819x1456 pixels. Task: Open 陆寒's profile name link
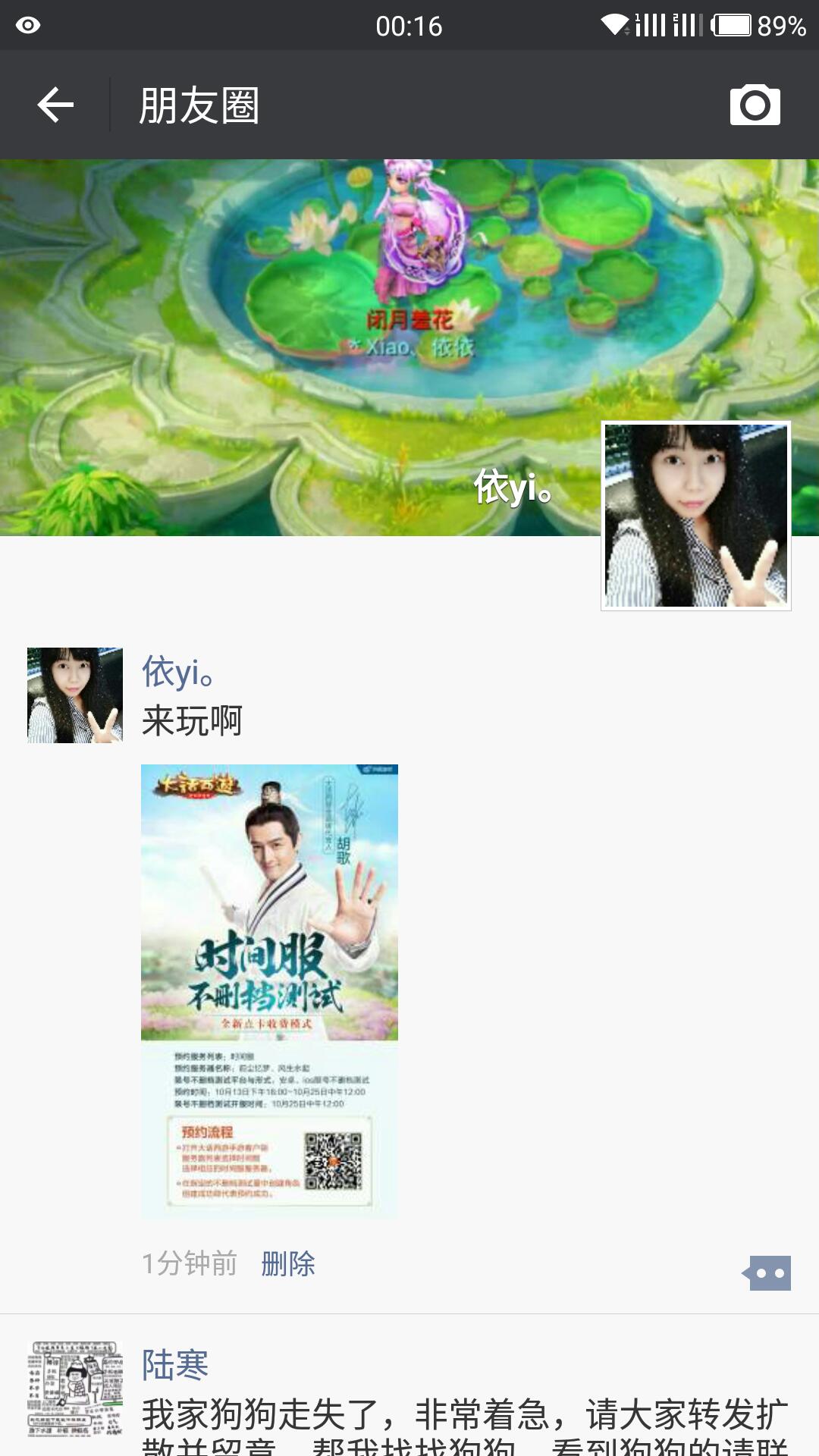tap(175, 1365)
